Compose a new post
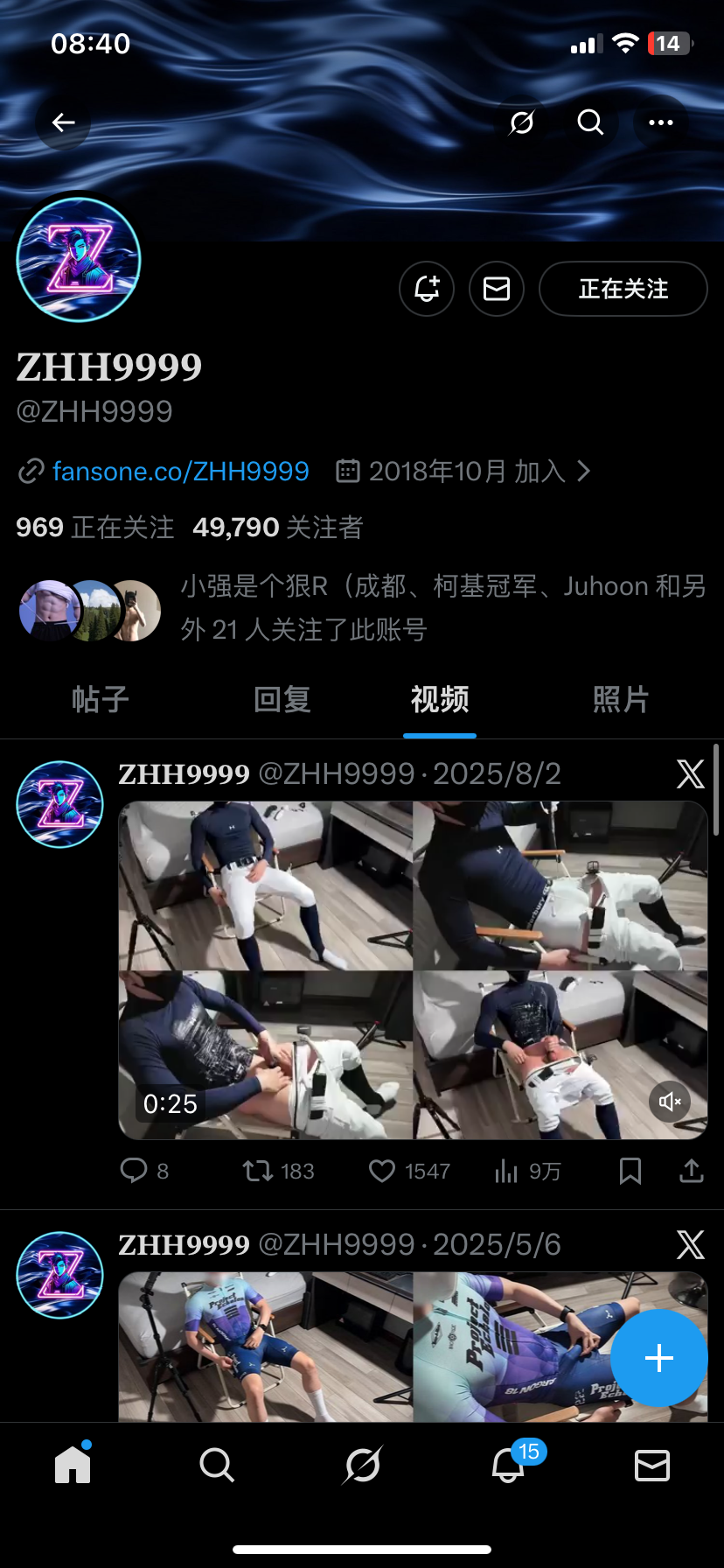 coord(658,1357)
